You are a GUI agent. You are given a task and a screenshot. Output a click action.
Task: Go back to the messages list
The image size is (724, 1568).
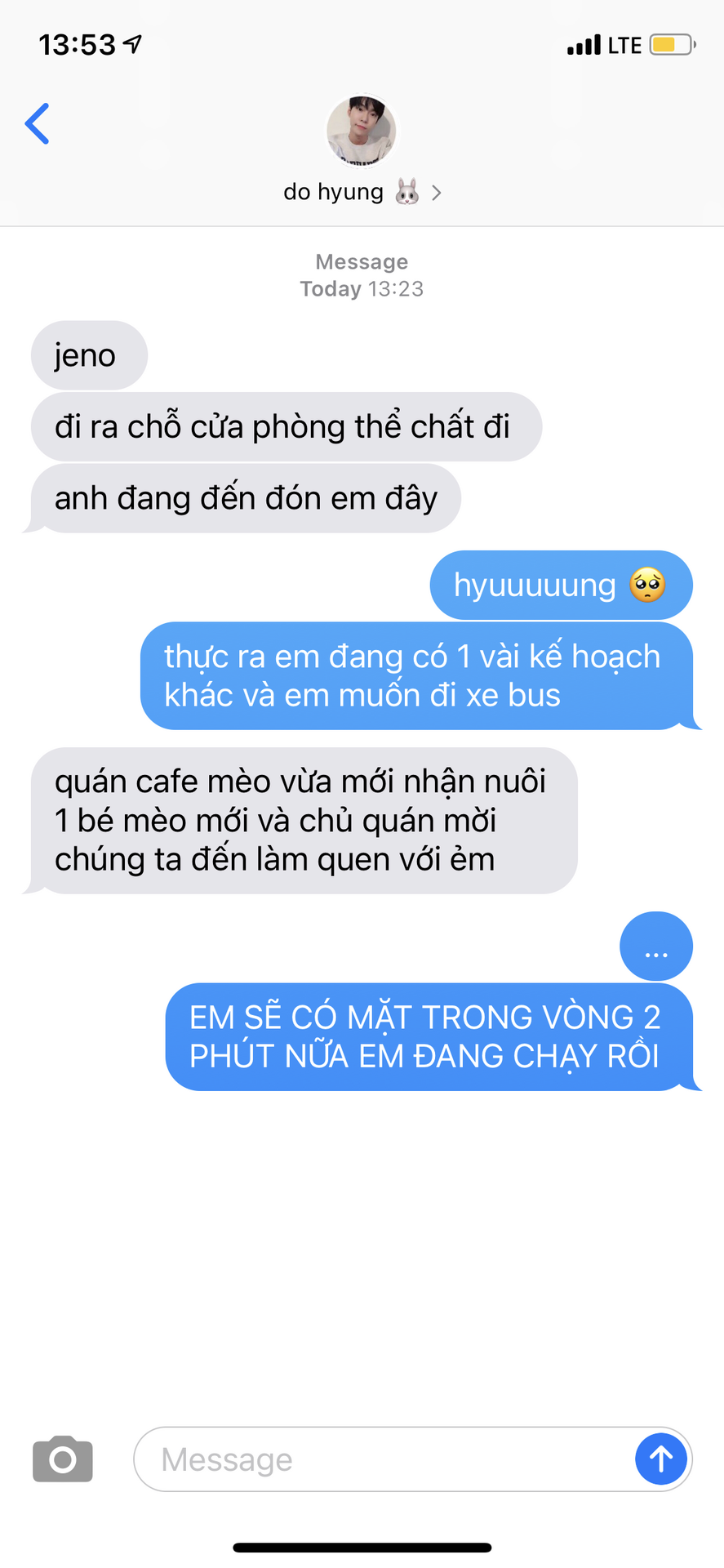(38, 124)
